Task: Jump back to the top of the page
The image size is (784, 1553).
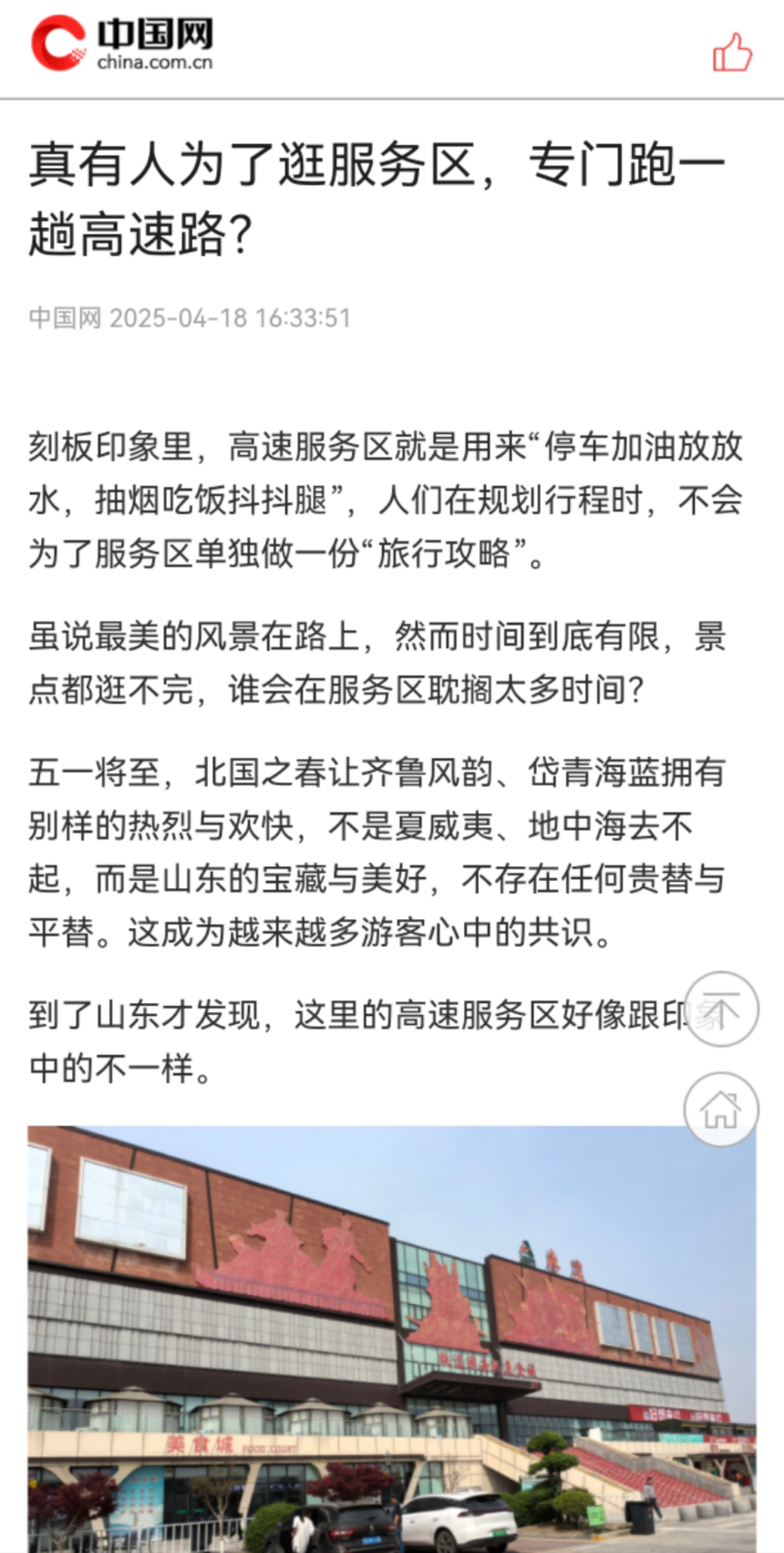Action: tap(721, 1009)
